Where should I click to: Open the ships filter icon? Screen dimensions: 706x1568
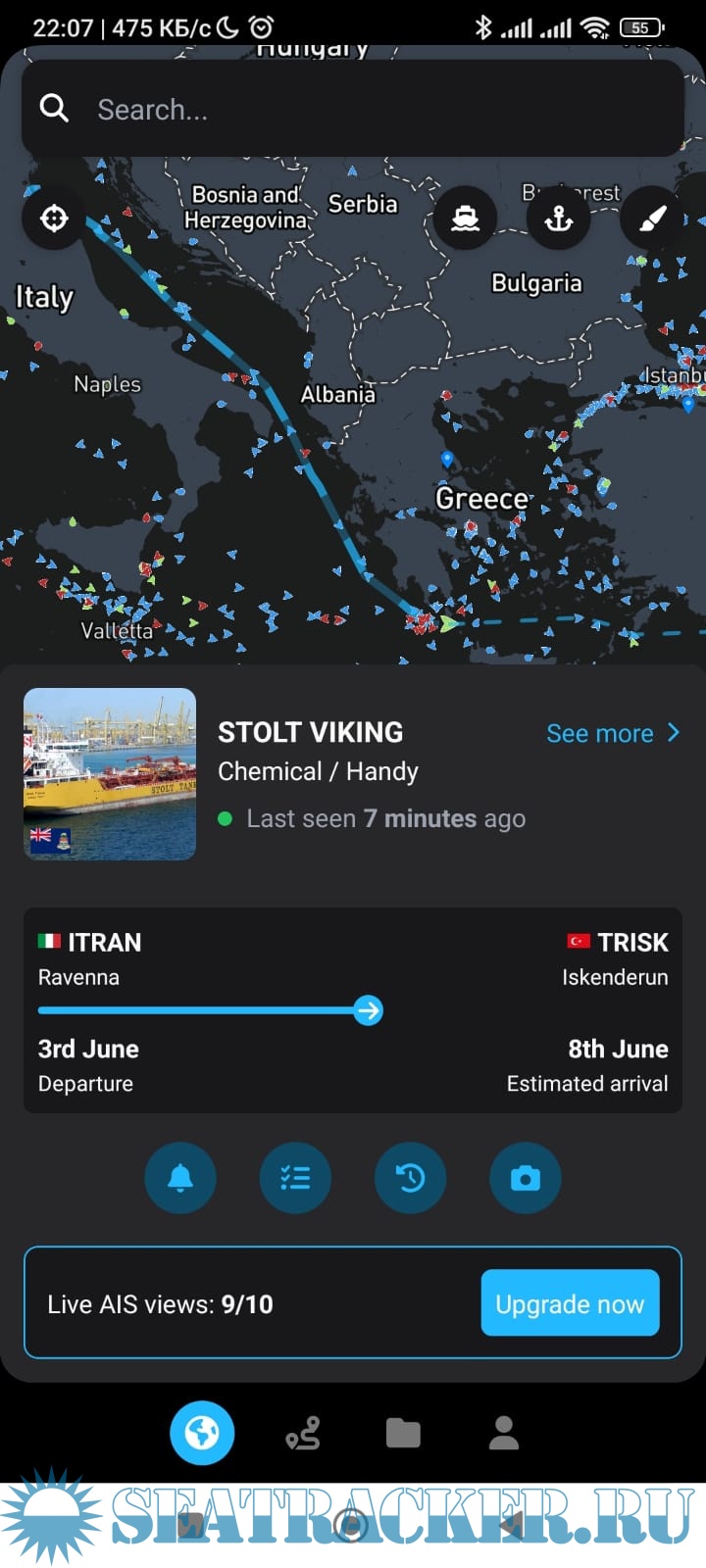[465, 218]
